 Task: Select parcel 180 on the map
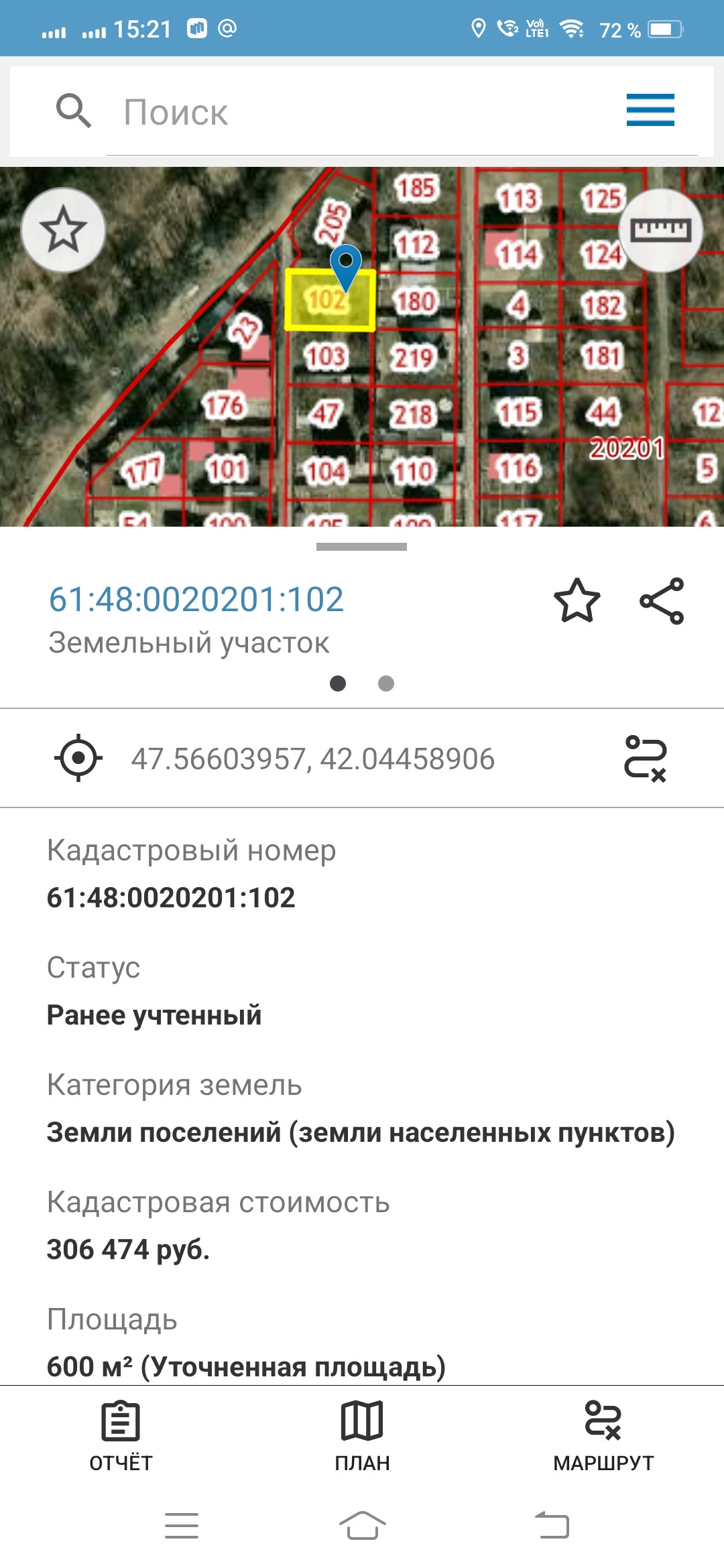416,302
